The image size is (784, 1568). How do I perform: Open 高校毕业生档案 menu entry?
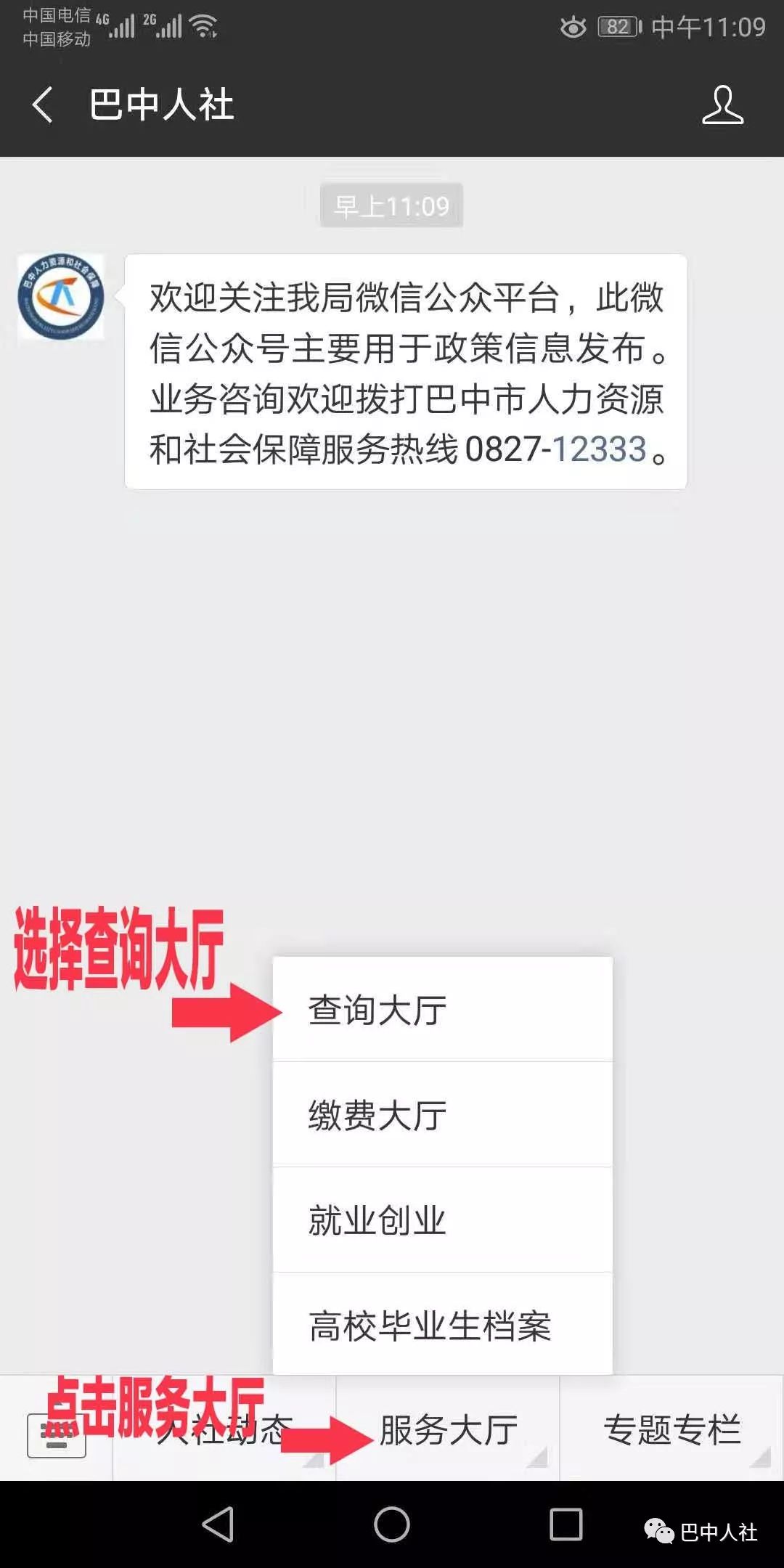(x=442, y=1326)
